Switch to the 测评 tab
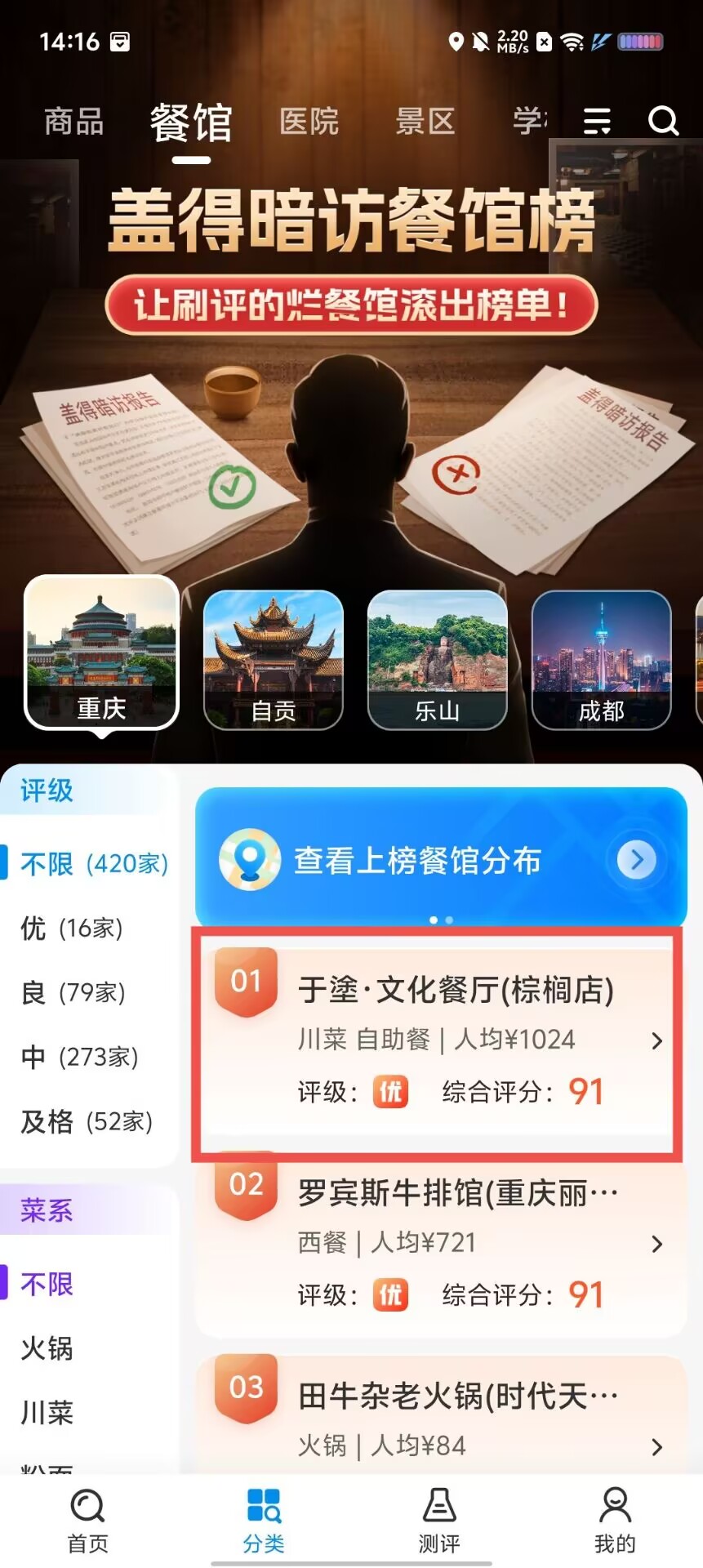The image size is (703, 1568). point(439,1521)
